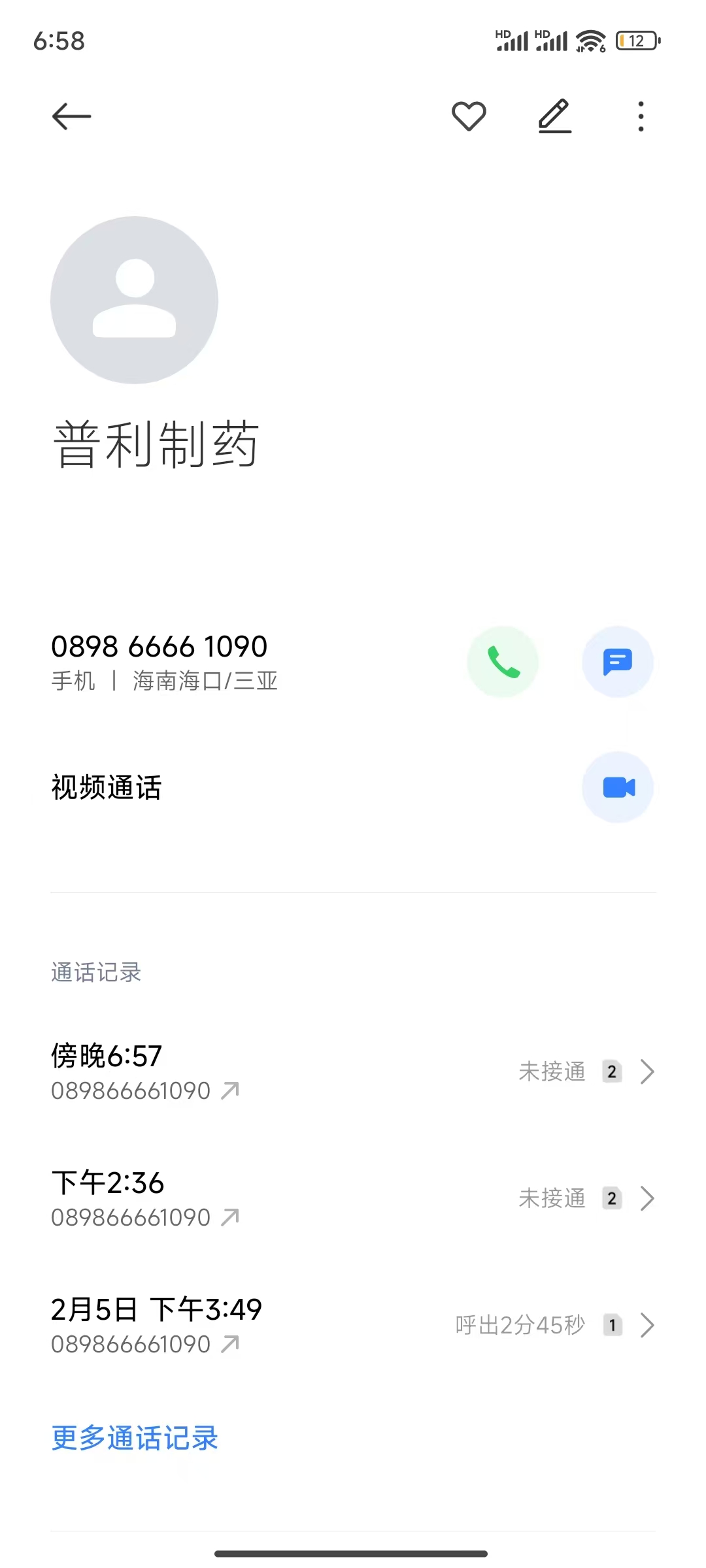Screen dimensions: 706x1568
Task: Add 普利制药 to favorites with heart icon
Action: pos(469,117)
